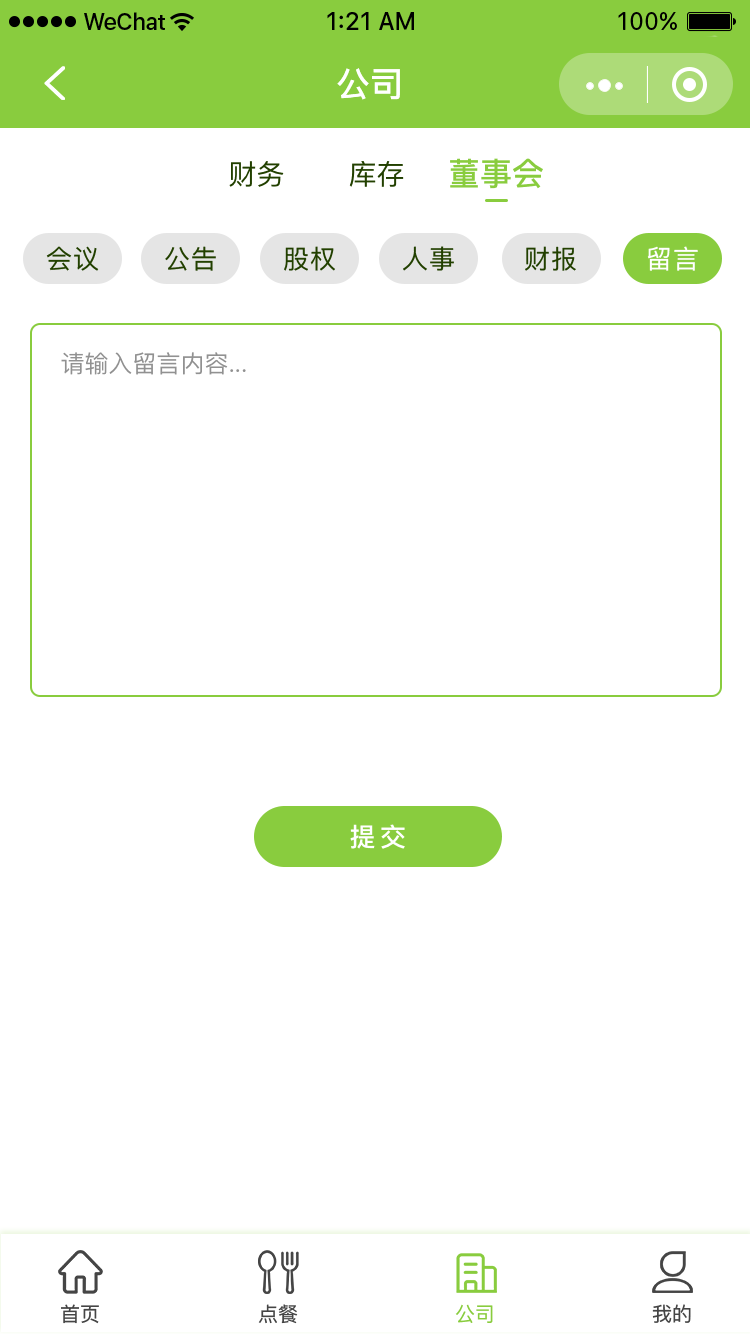Select the 人事 chip
Screen dimensions: 750x1334
pyautogui.click(x=428, y=259)
